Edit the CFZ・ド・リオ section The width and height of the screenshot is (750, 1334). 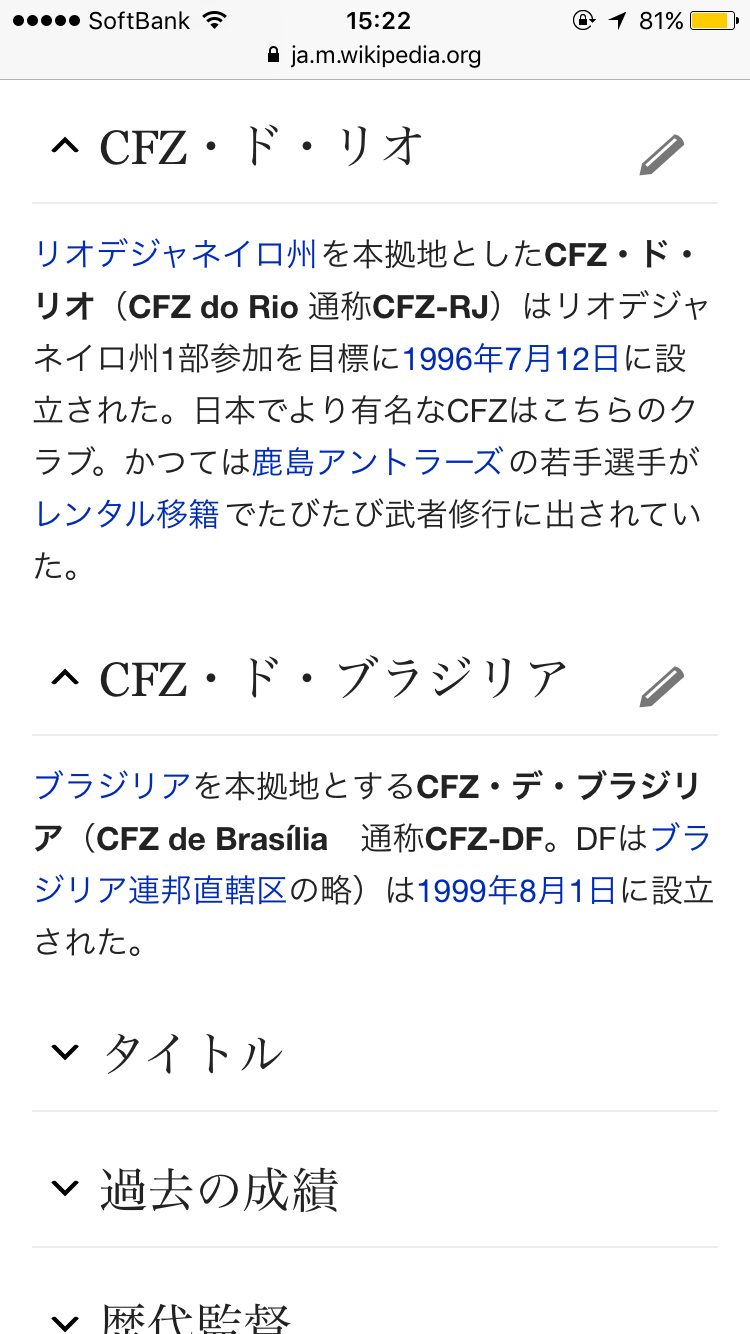(661, 155)
